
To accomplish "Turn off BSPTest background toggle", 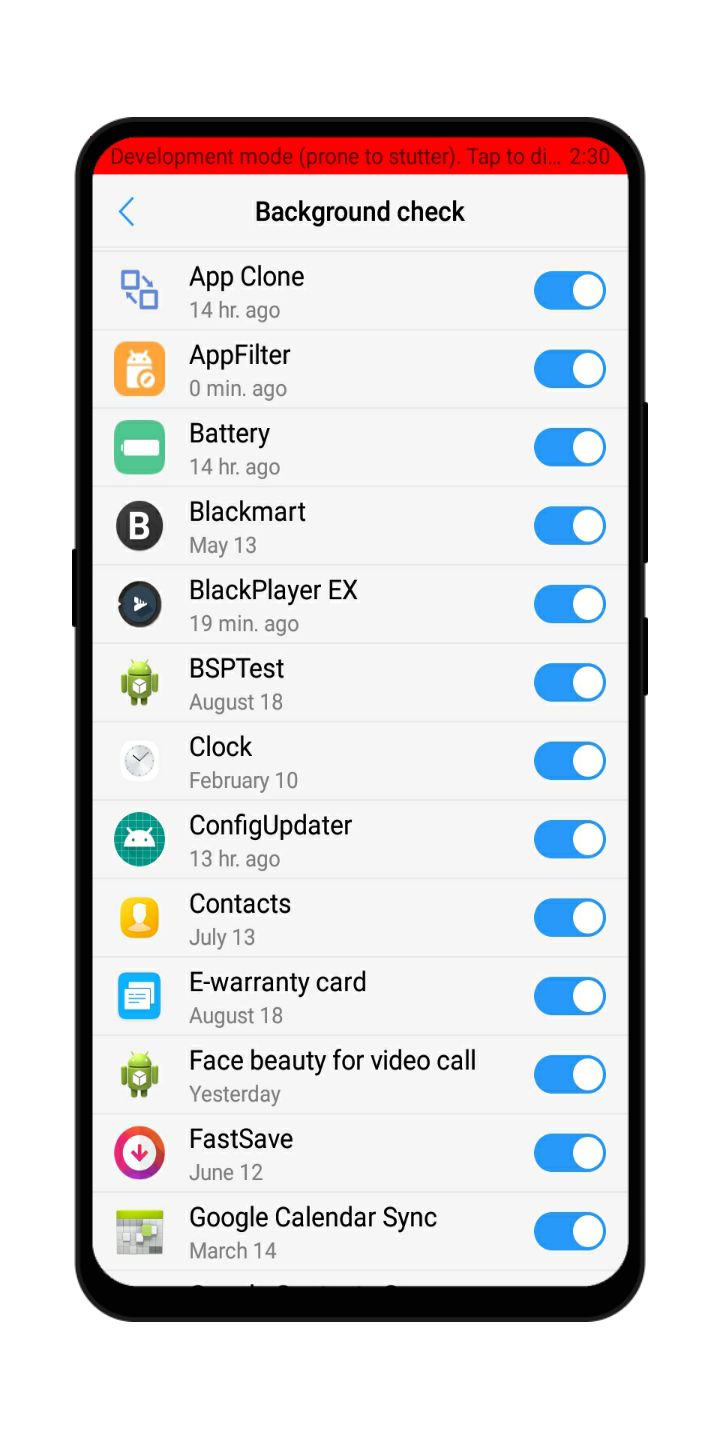I will 570,683.
